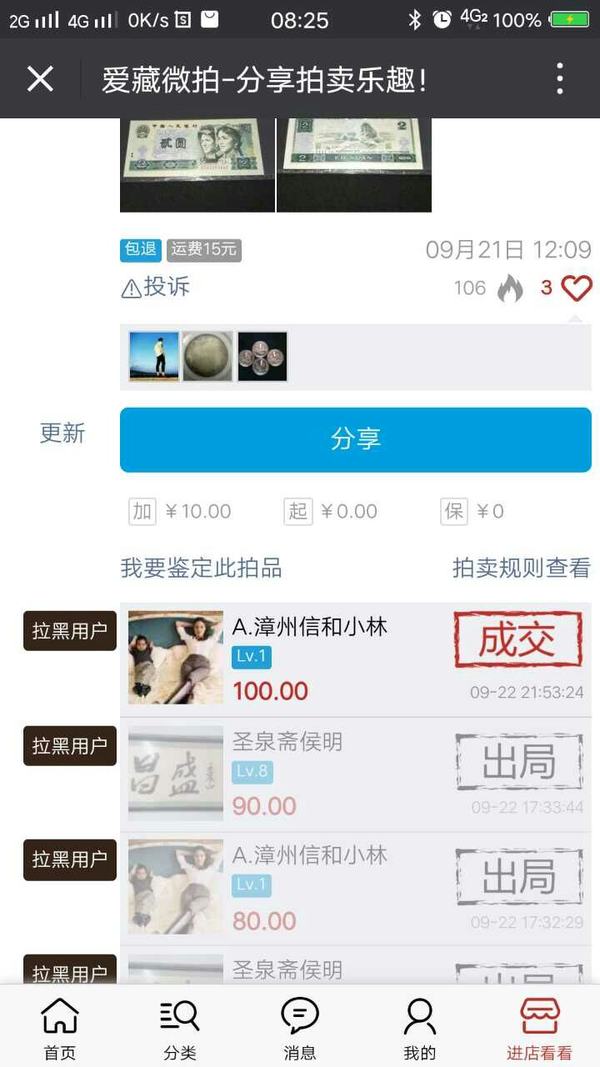600x1067 pixels.
Task: Block the 90.00 bidder via 拉黑用户
Action: click(69, 746)
